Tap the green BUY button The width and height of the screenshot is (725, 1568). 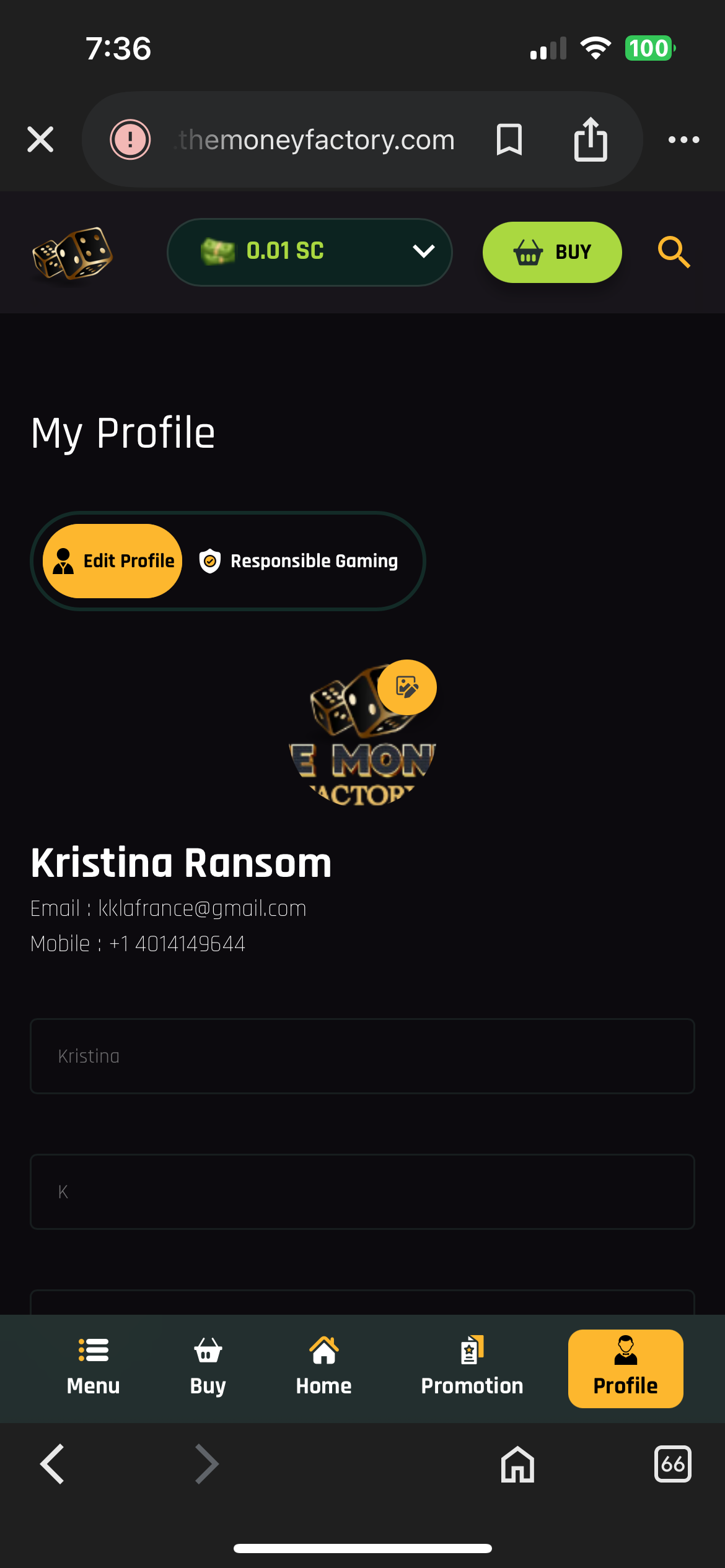551,252
